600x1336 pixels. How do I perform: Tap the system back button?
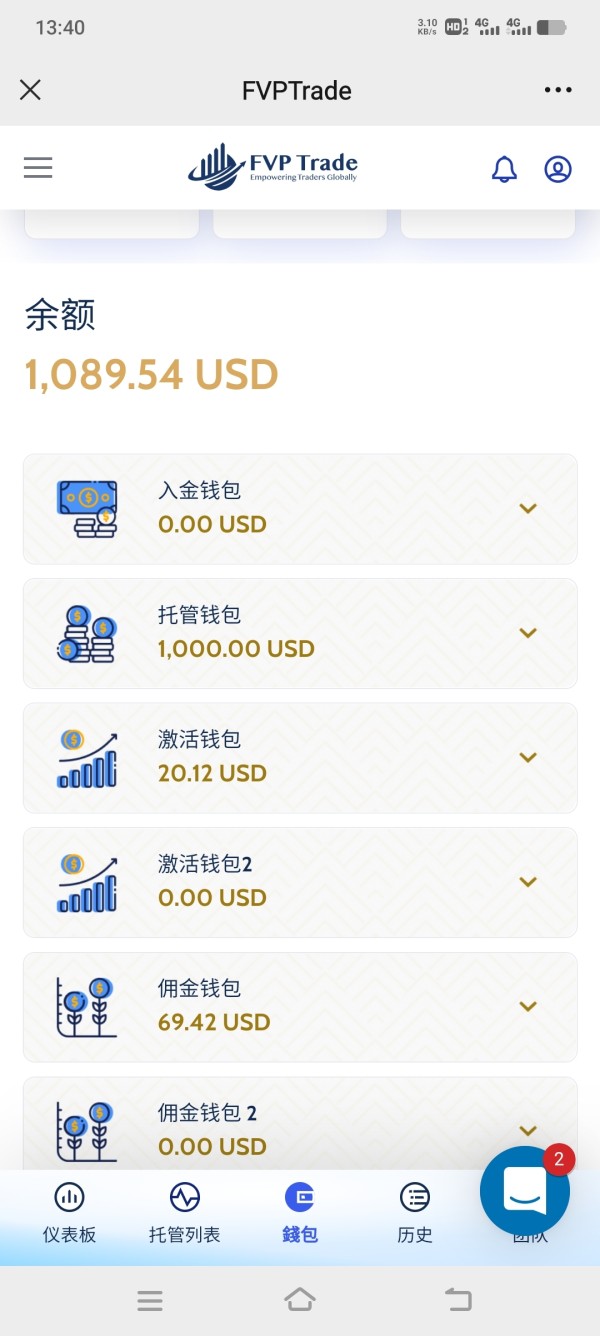pos(457,1300)
